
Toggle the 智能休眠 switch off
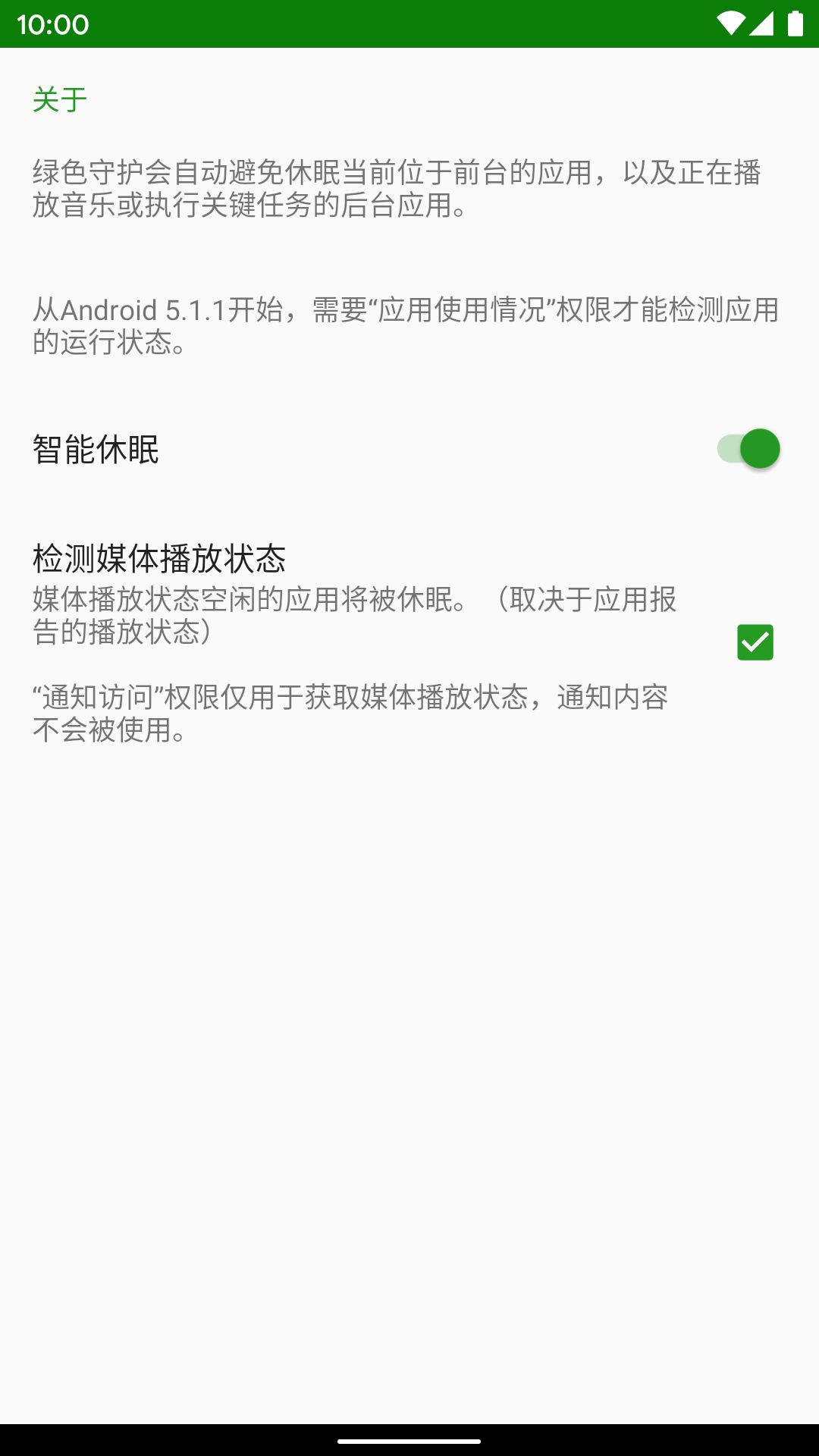[x=748, y=449]
